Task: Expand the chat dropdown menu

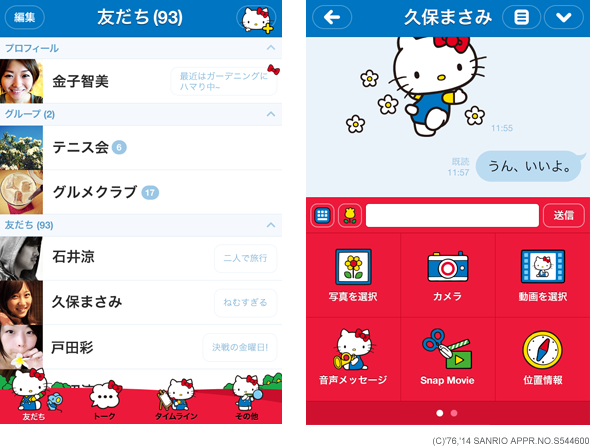Action: click(564, 17)
